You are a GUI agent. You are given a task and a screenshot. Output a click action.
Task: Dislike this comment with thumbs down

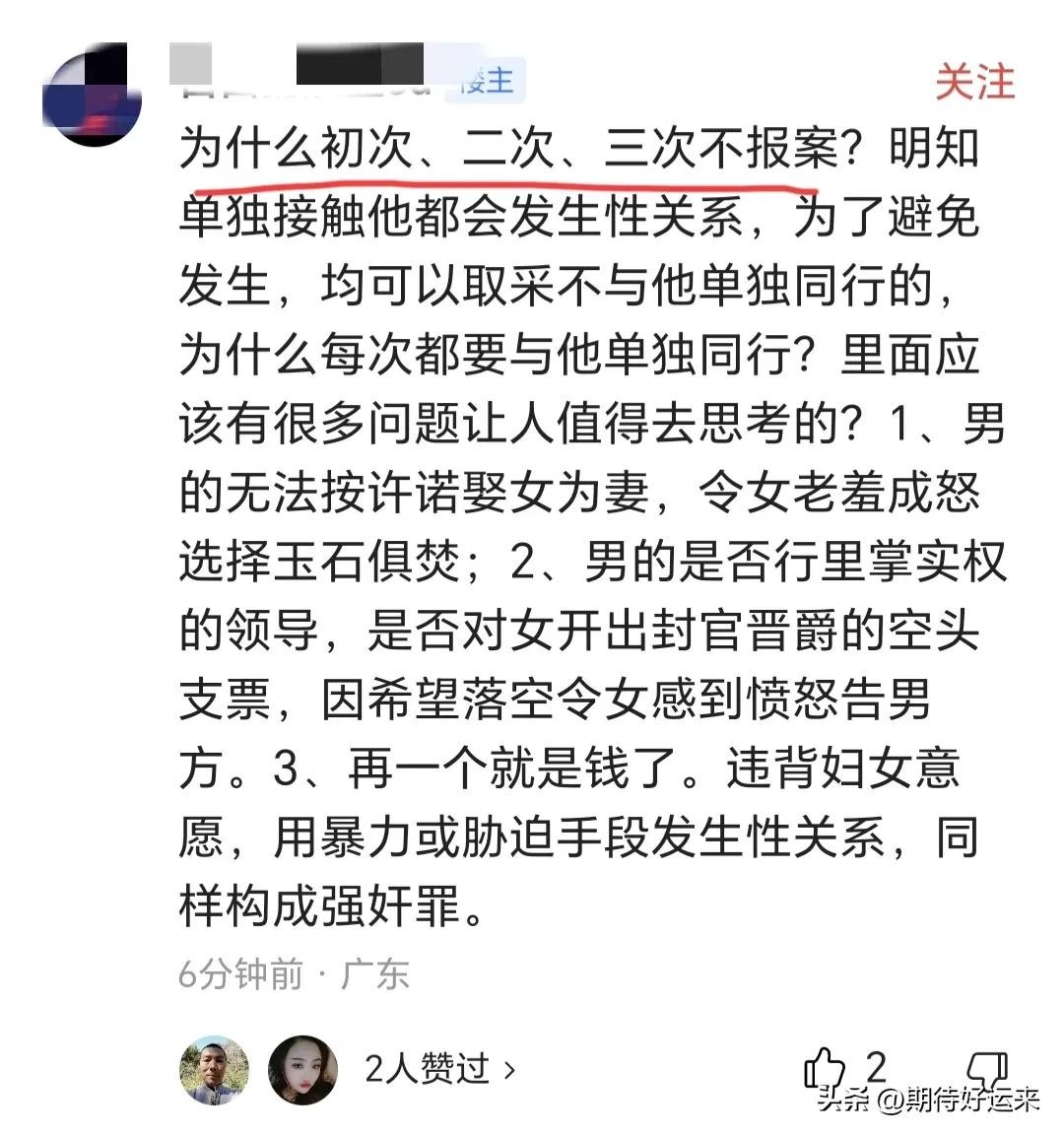[x=988, y=1068]
